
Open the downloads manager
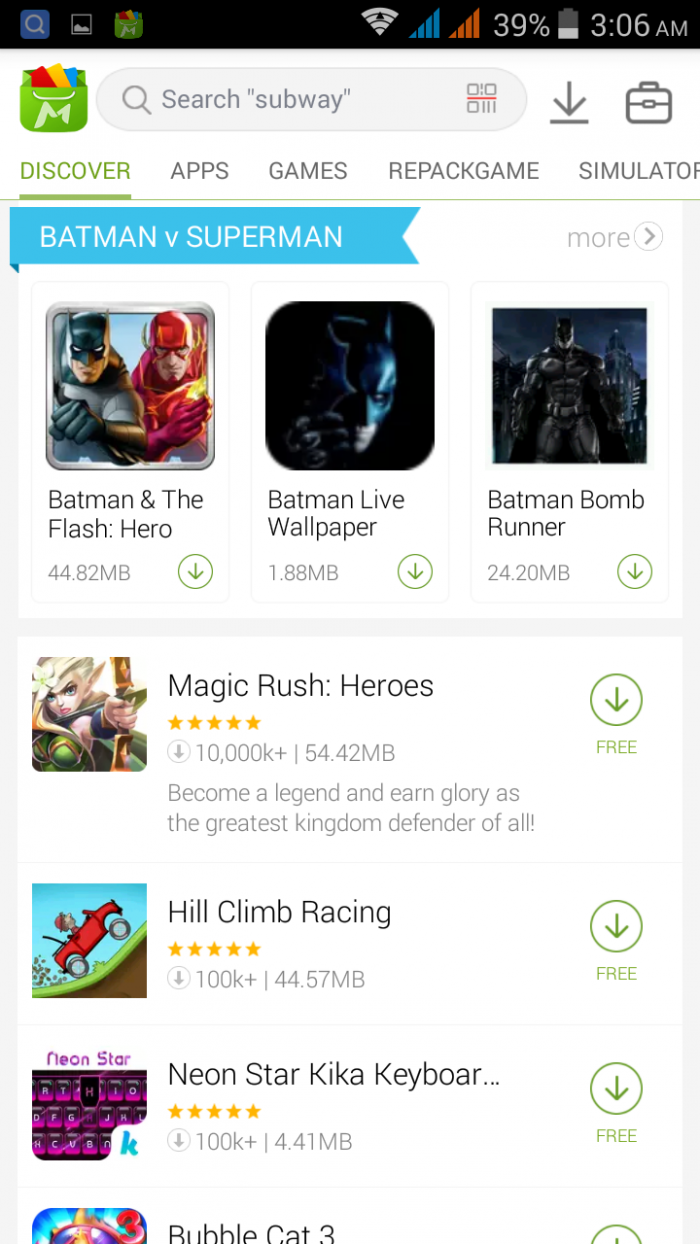pyautogui.click(x=569, y=102)
